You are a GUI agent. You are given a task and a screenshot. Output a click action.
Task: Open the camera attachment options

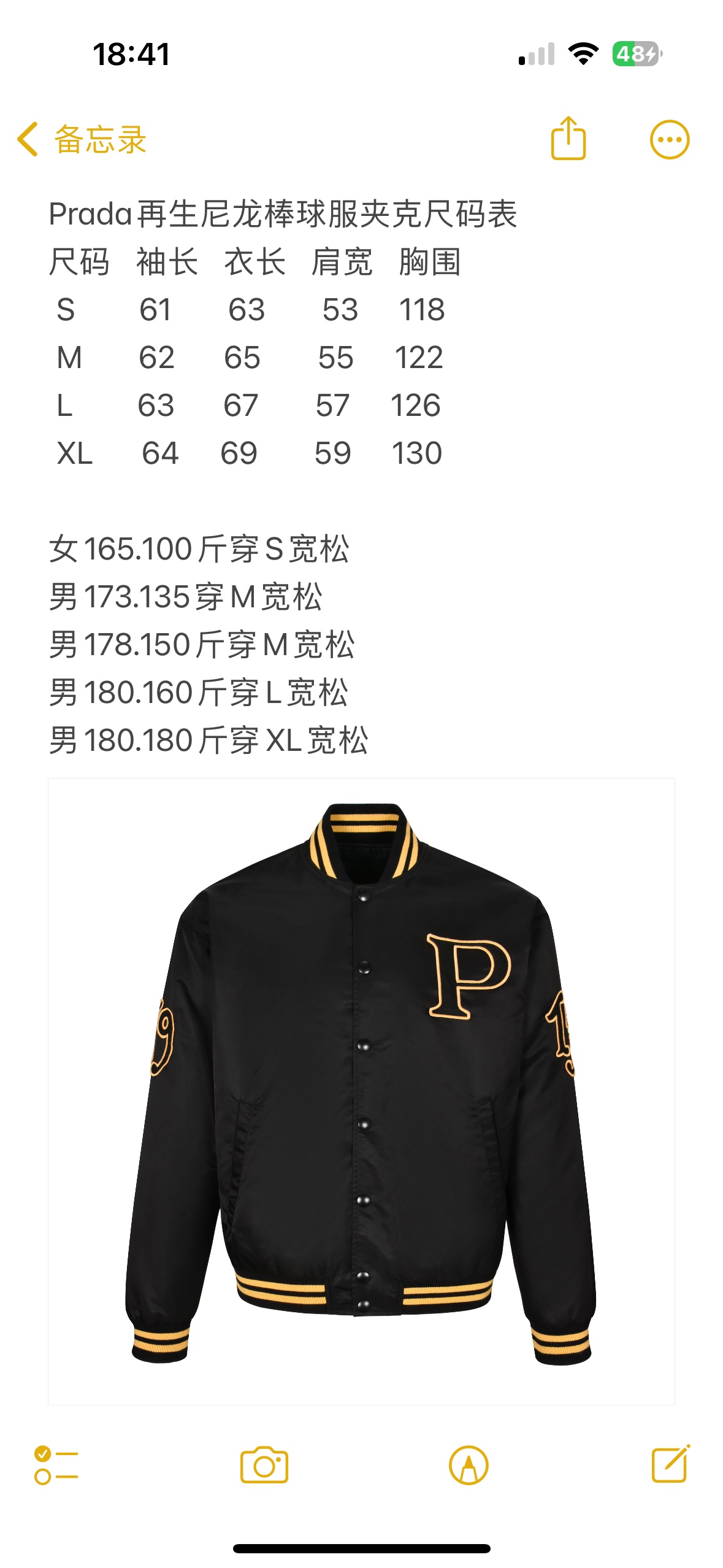(x=264, y=1466)
